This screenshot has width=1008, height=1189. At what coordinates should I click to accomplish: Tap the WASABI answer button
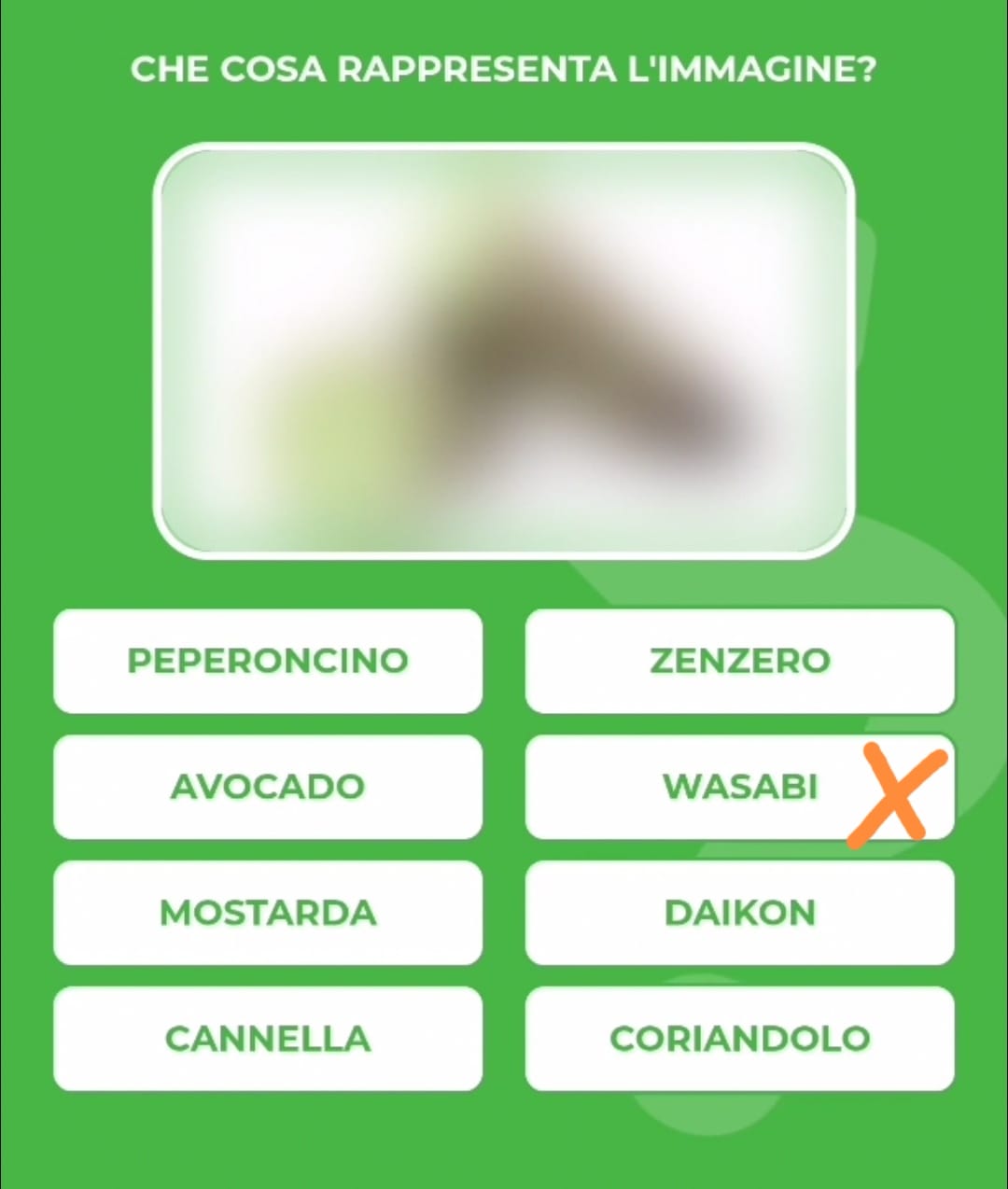pos(739,787)
